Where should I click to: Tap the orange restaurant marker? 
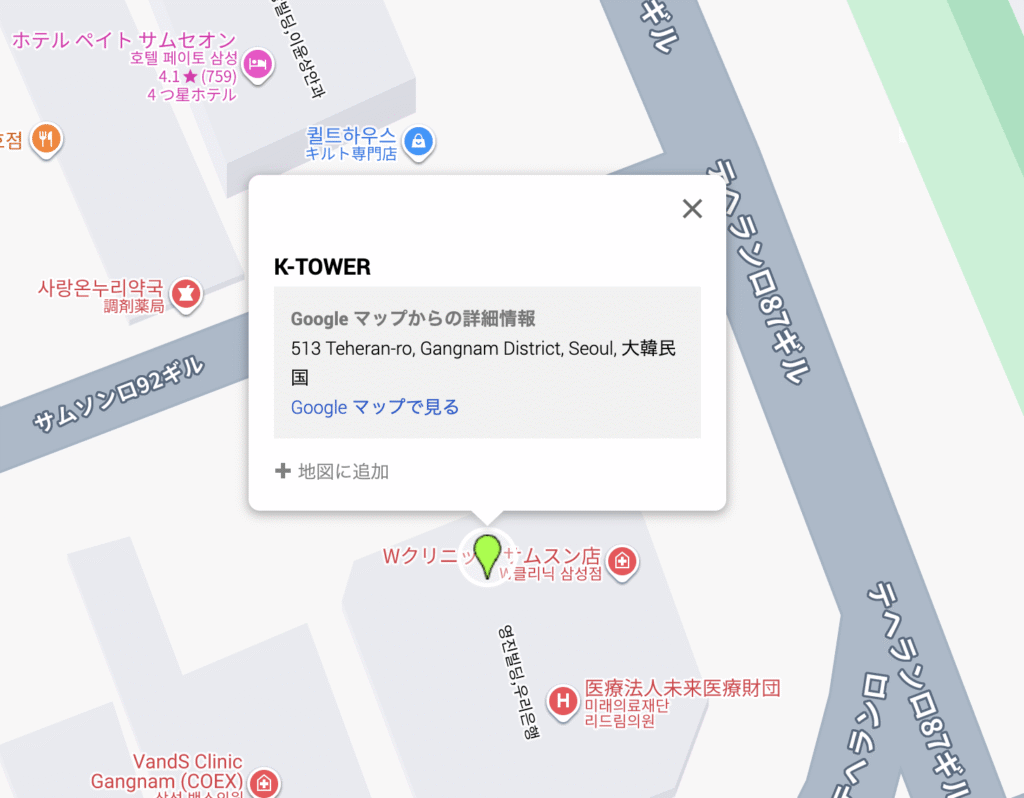pos(45,139)
